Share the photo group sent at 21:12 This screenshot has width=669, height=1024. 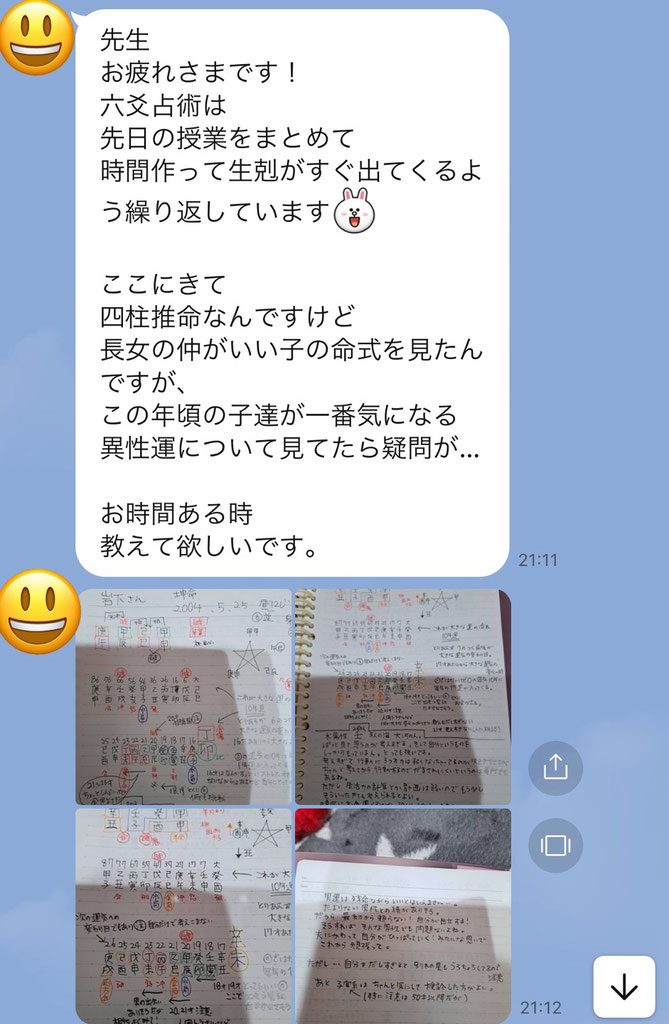[x=555, y=767]
